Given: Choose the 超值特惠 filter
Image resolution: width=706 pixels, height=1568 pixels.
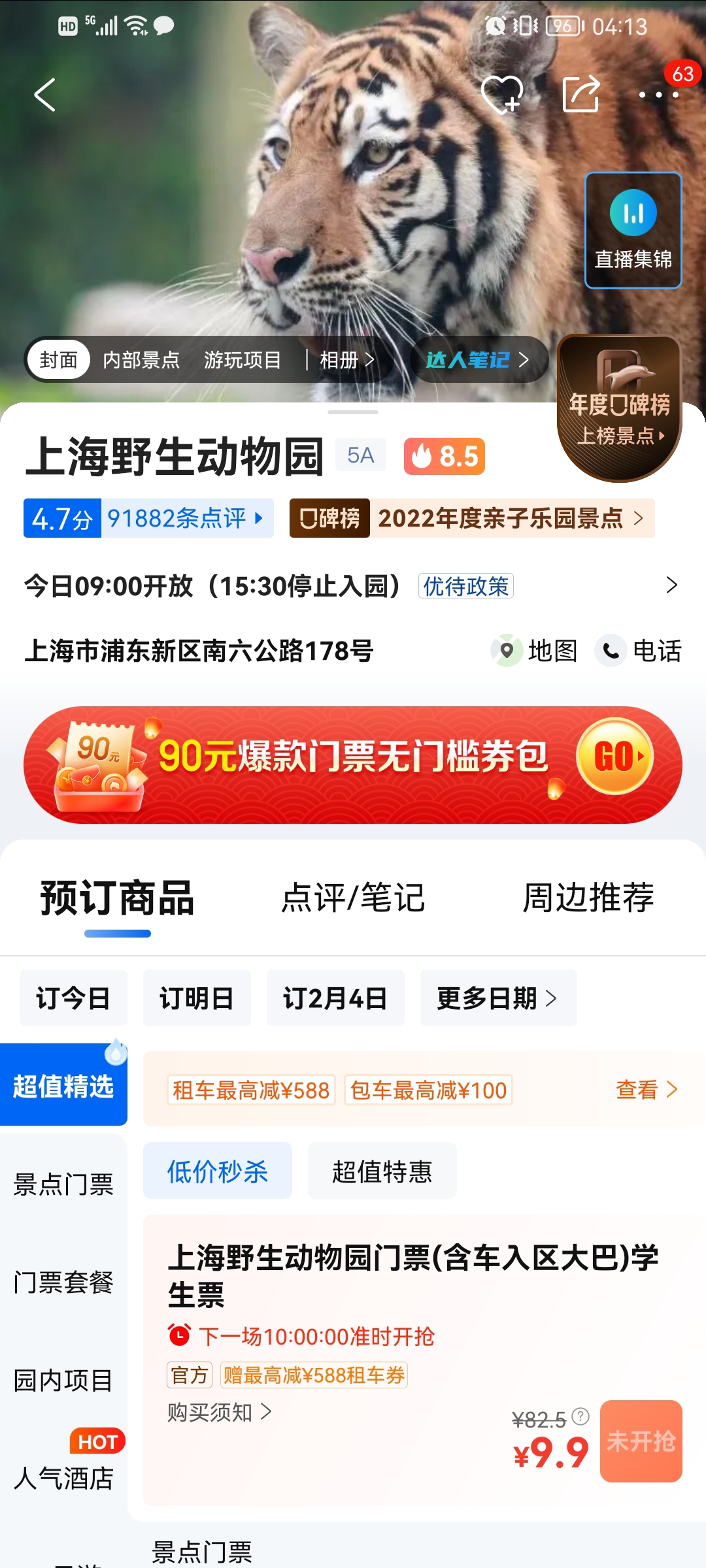Looking at the screenshot, I should (x=382, y=1171).
